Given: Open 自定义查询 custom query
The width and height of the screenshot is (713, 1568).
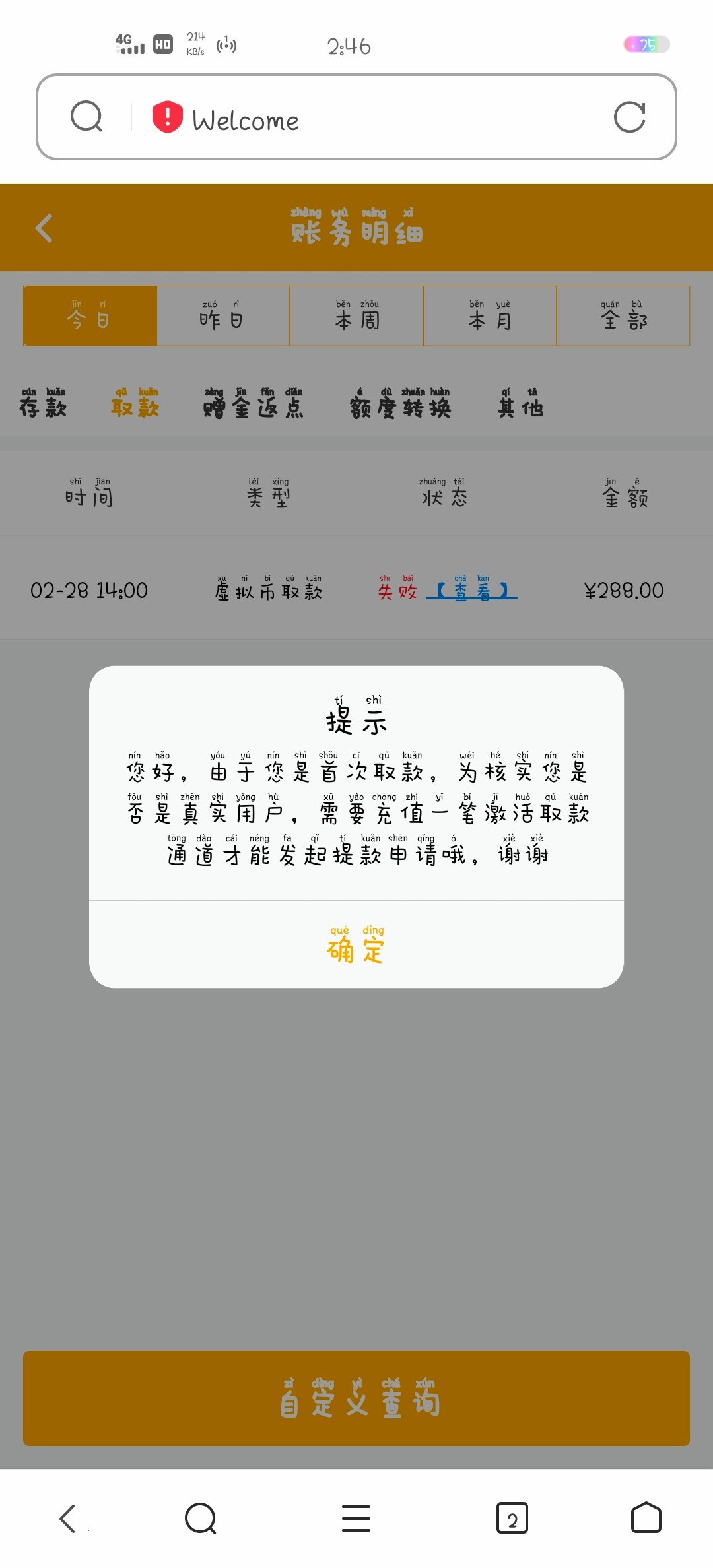Looking at the screenshot, I should (x=356, y=1398).
